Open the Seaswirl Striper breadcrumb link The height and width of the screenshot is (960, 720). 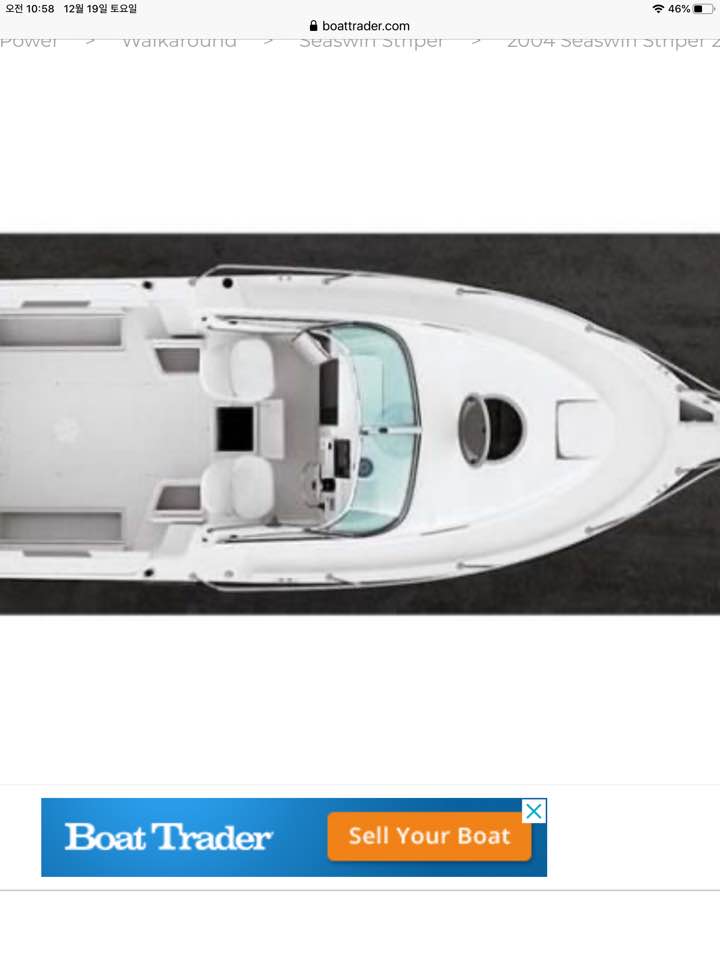click(371, 42)
